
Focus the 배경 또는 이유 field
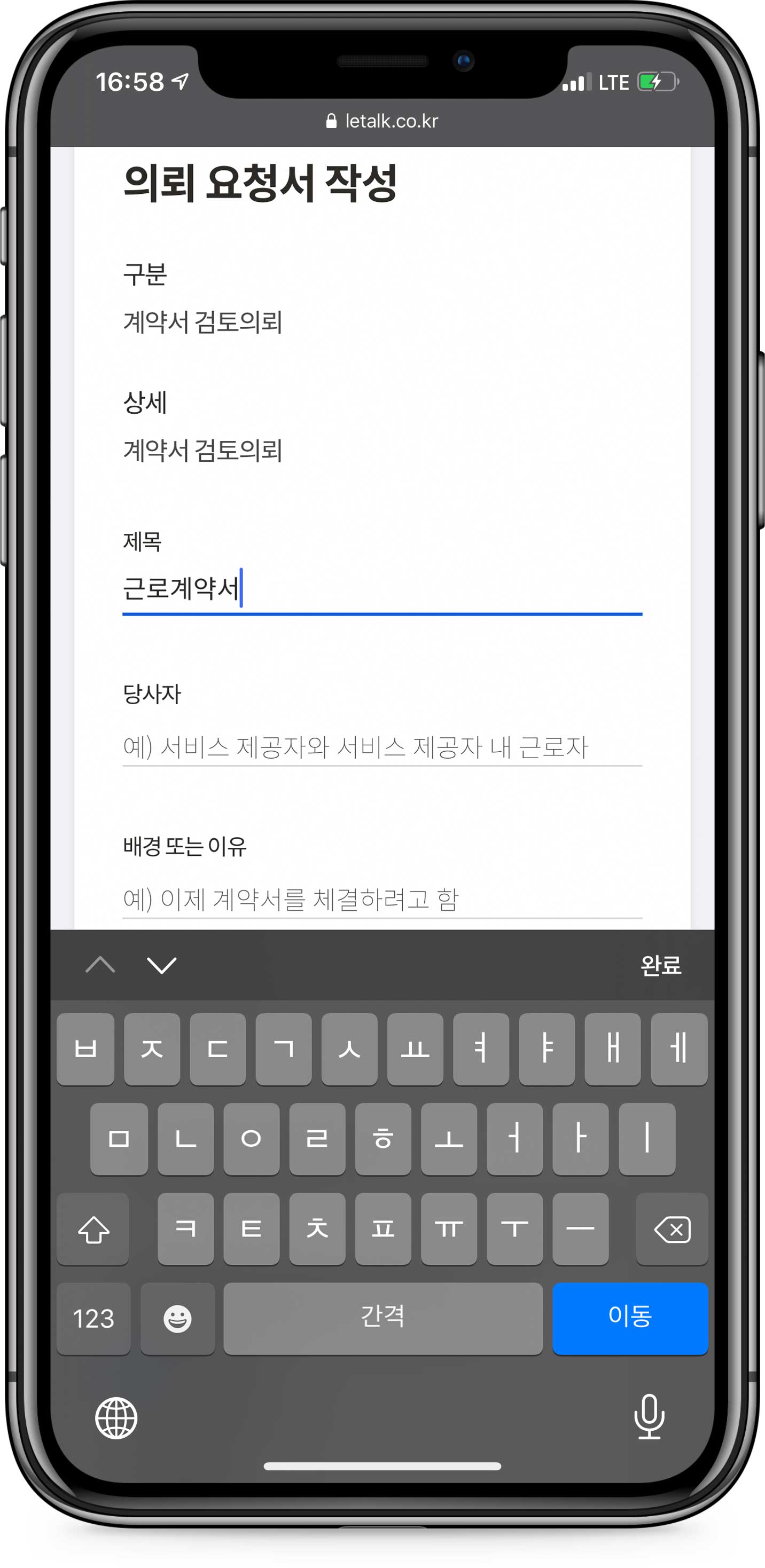click(x=381, y=899)
